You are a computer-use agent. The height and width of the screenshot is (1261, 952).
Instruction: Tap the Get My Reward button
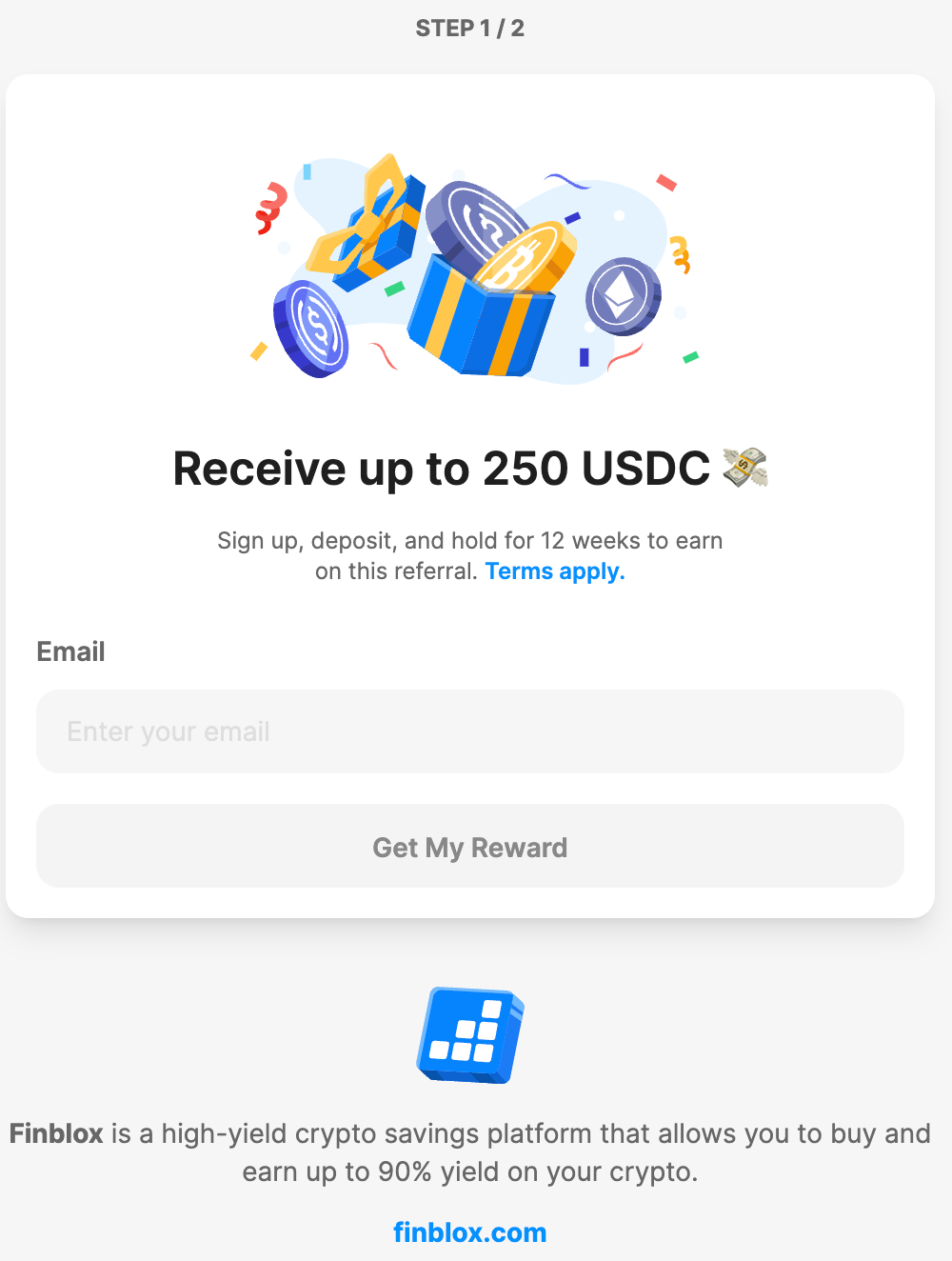[469, 847]
